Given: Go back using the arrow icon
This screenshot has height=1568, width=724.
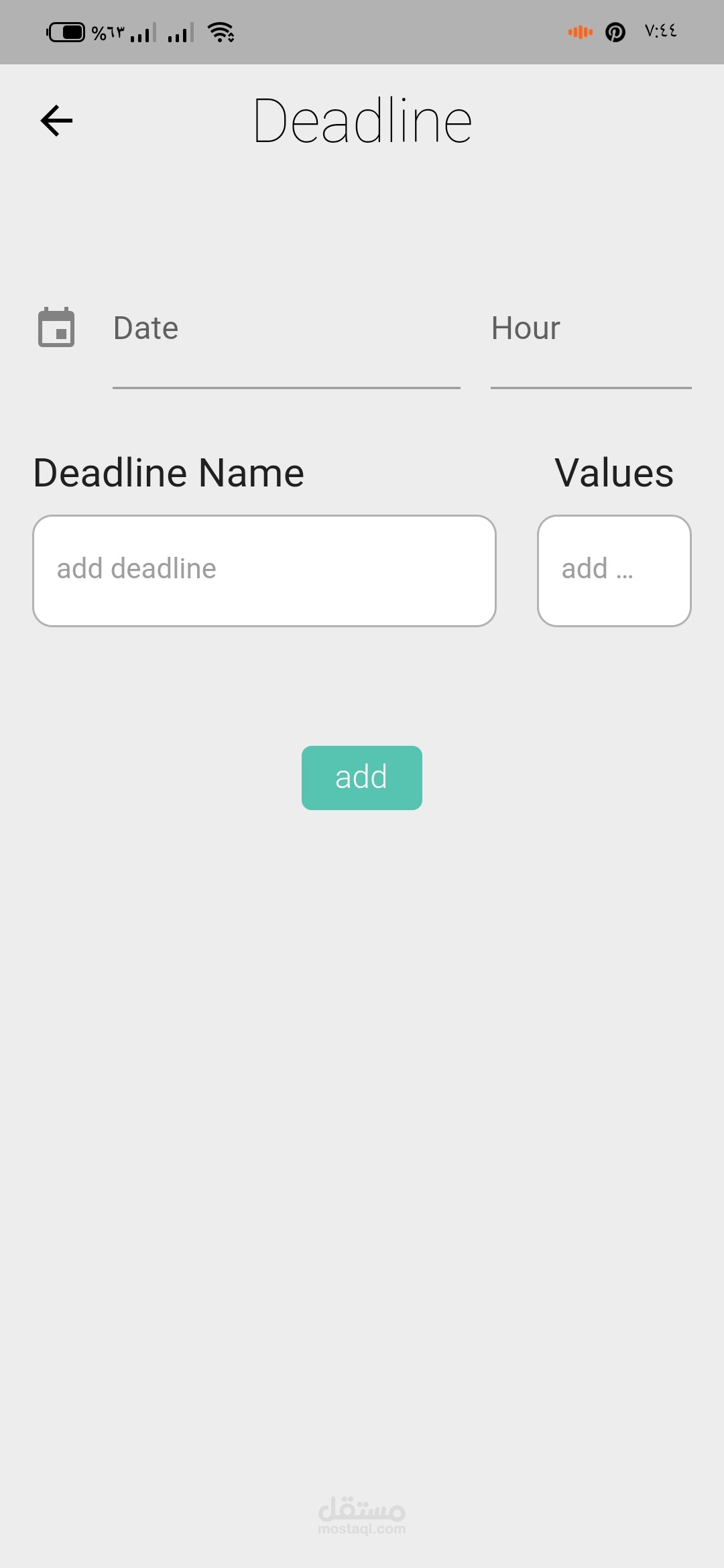Looking at the screenshot, I should (x=56, y=121).
